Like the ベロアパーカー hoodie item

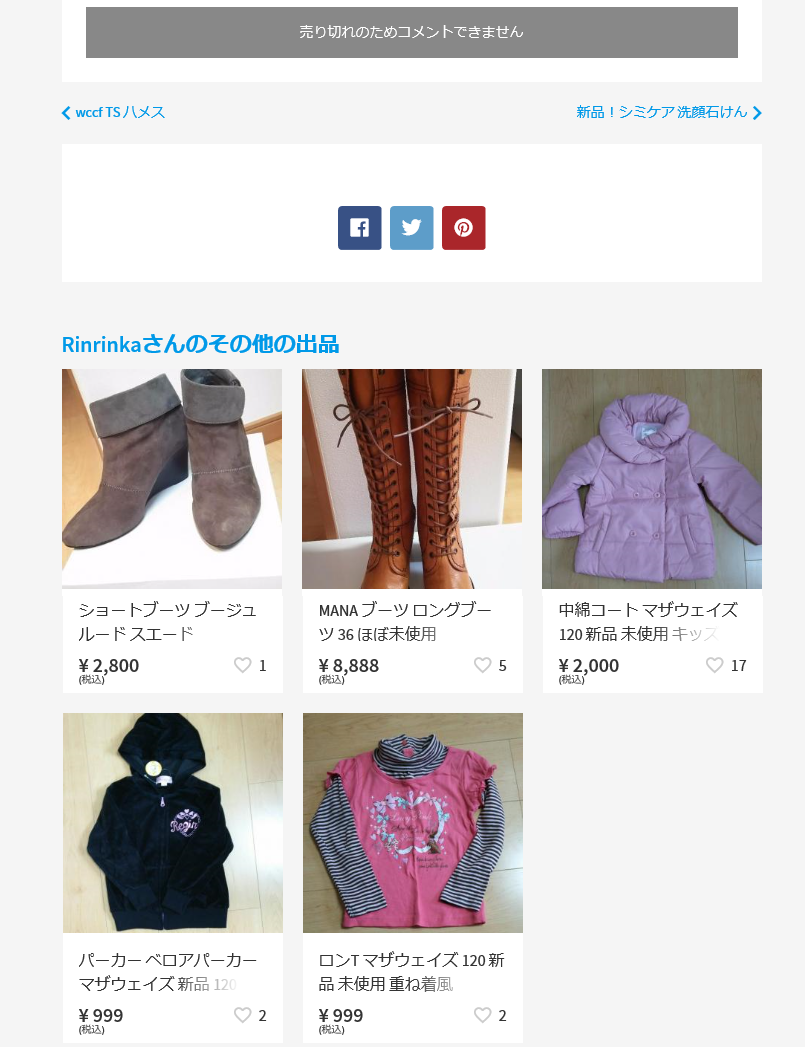[x=242, y=1015]
